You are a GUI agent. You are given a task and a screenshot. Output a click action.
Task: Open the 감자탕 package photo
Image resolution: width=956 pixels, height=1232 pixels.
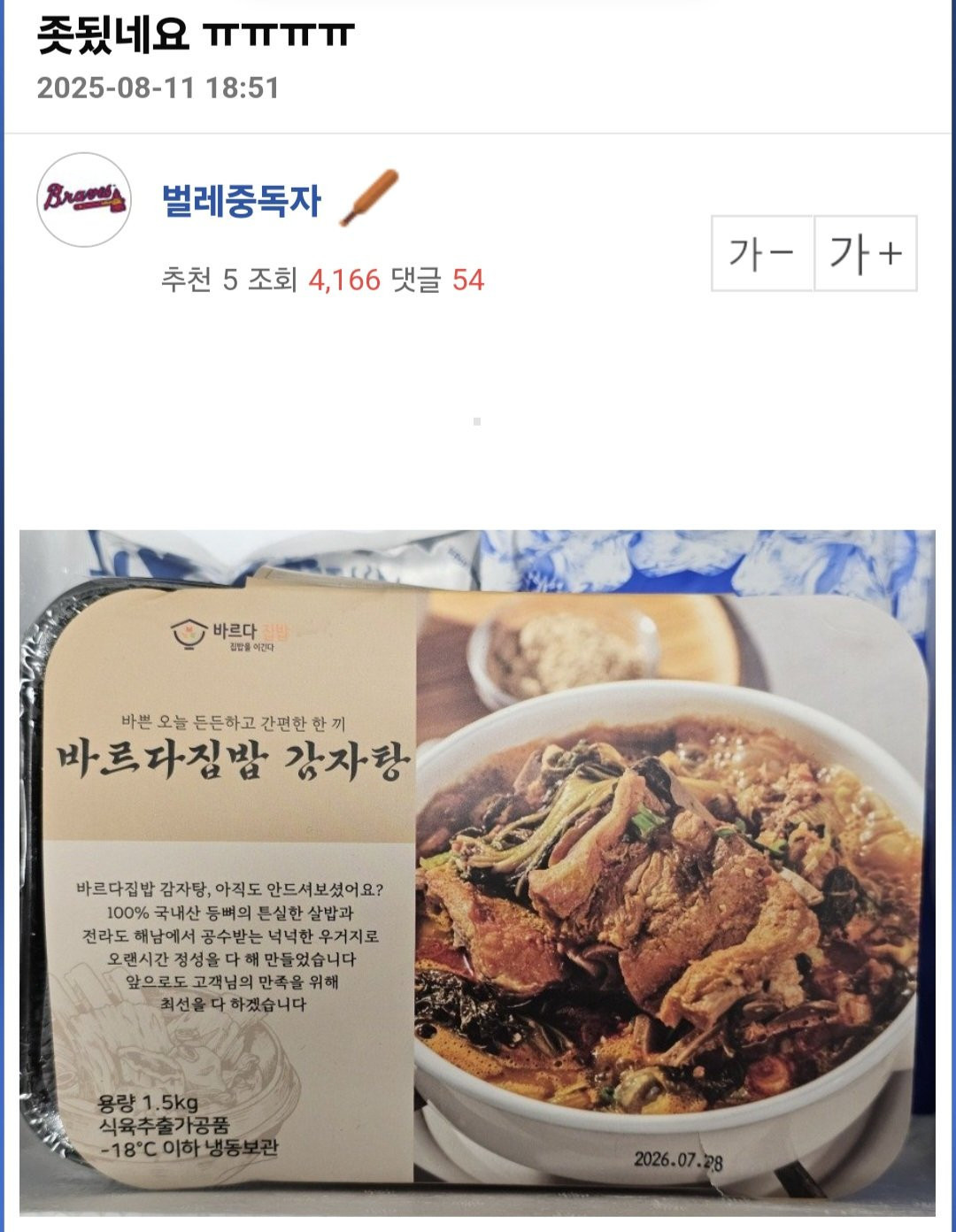[x=477, y=872]
